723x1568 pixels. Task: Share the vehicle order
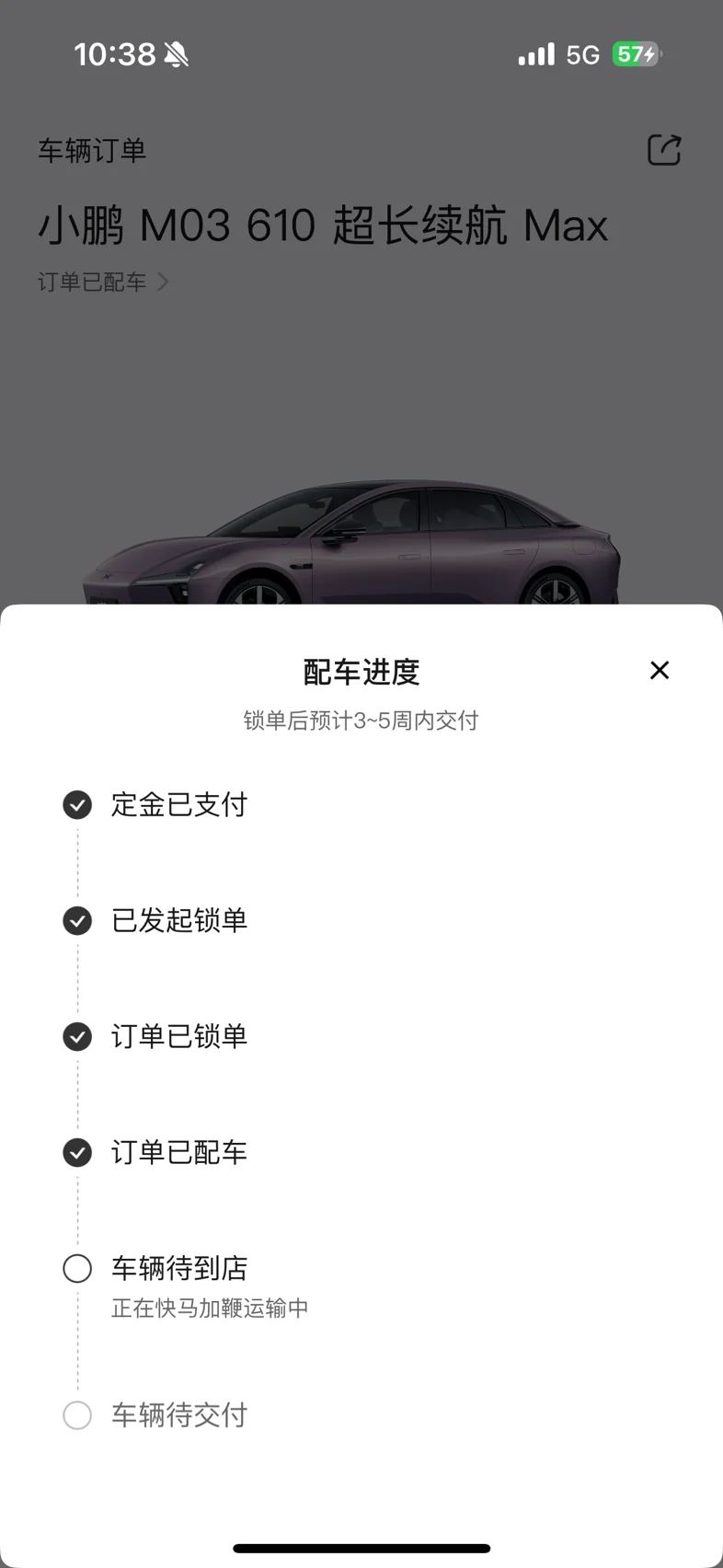[664, 150]
